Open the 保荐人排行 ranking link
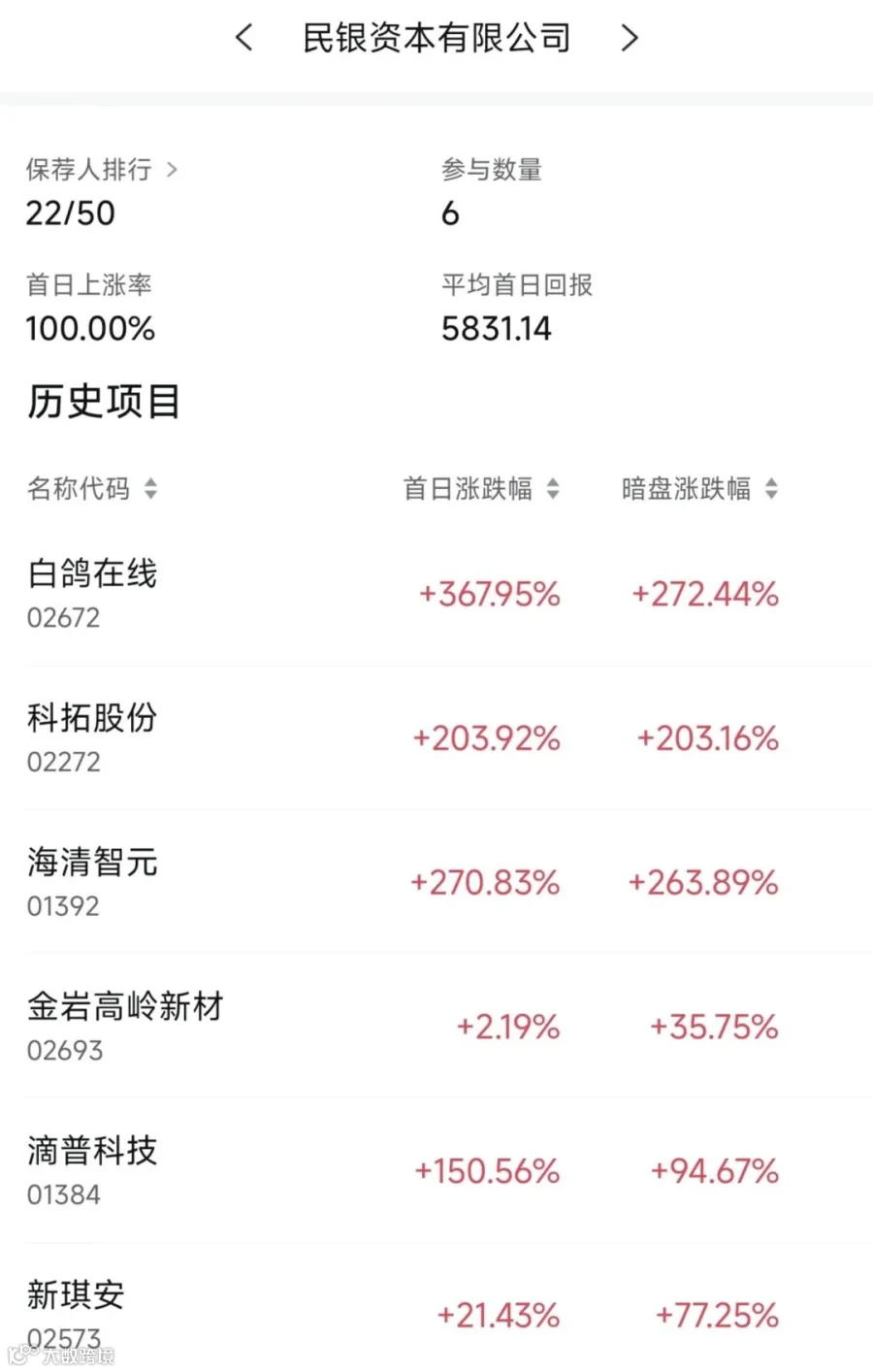Image resolution: width=873 pixels, height=1372 pixels. 102,170
